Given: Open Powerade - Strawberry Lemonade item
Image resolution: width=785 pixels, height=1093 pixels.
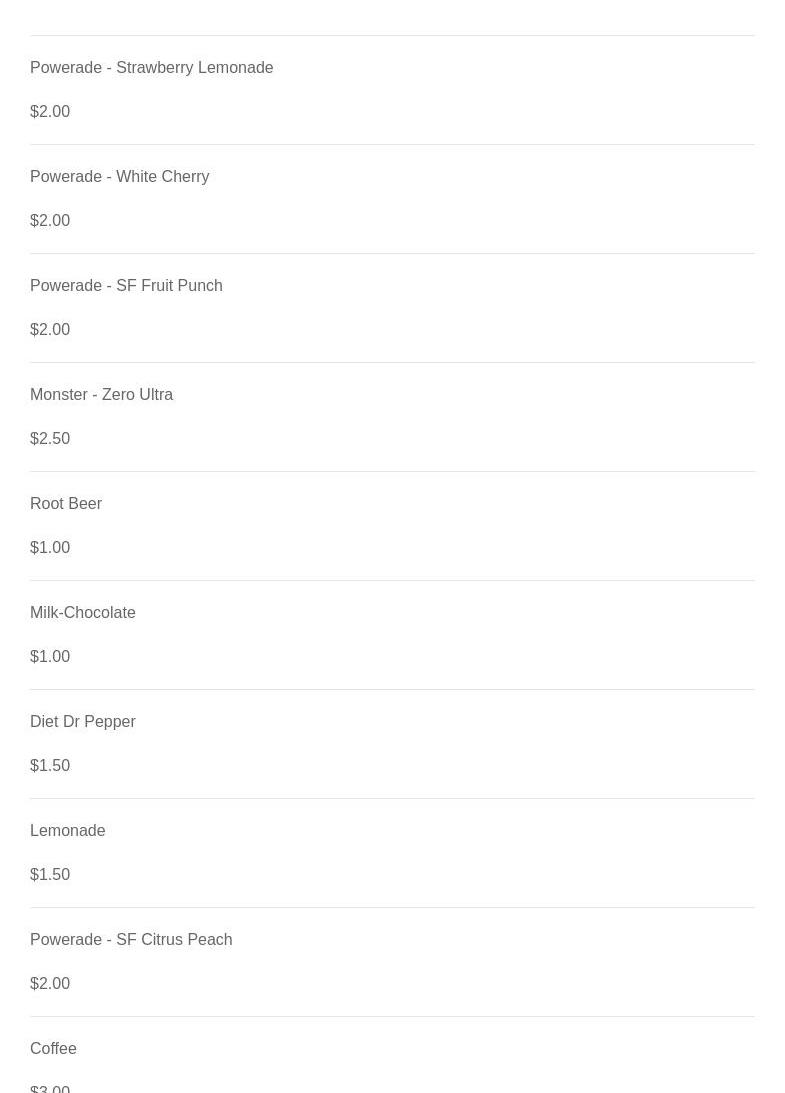Looking at the screenshot, I should 151,68.
